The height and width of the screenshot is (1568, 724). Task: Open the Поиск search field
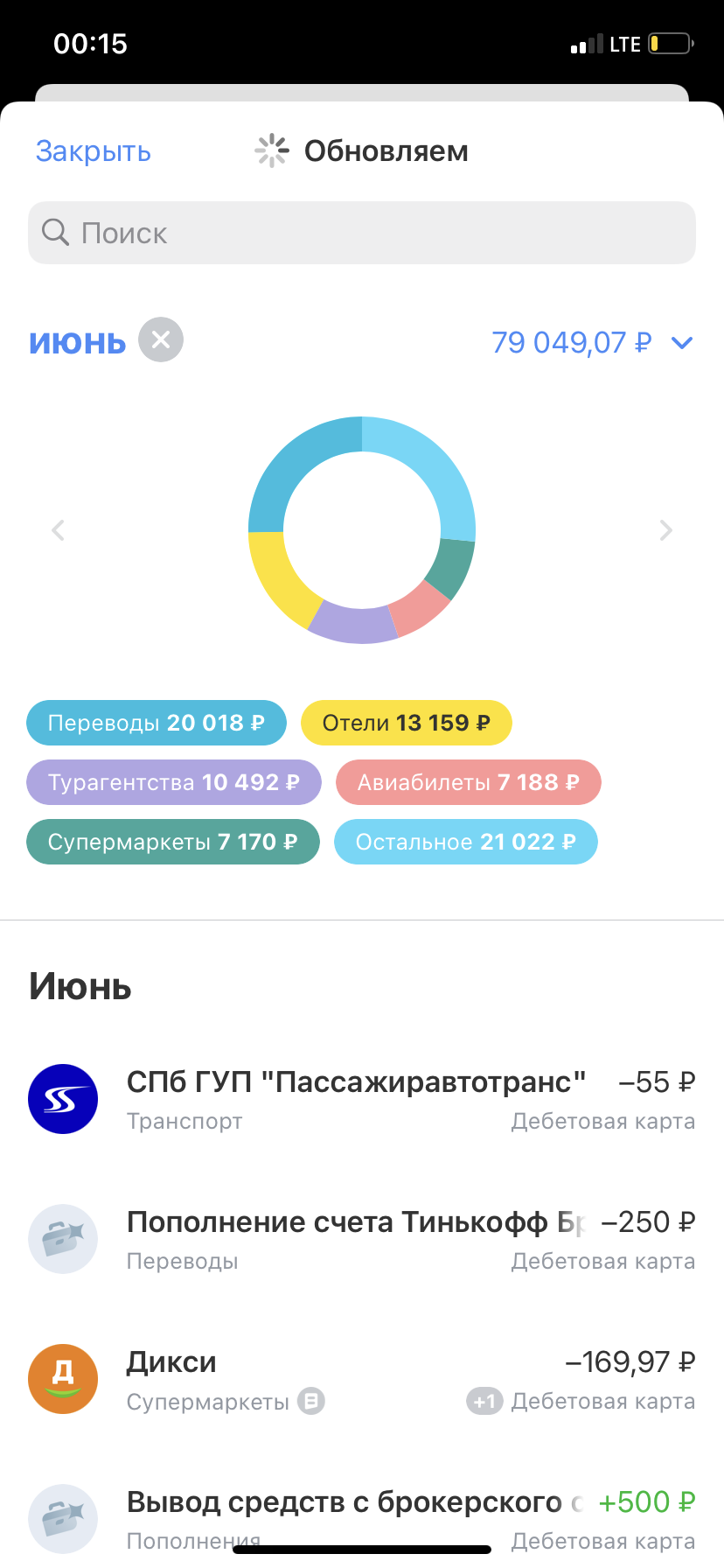point(362,233)
